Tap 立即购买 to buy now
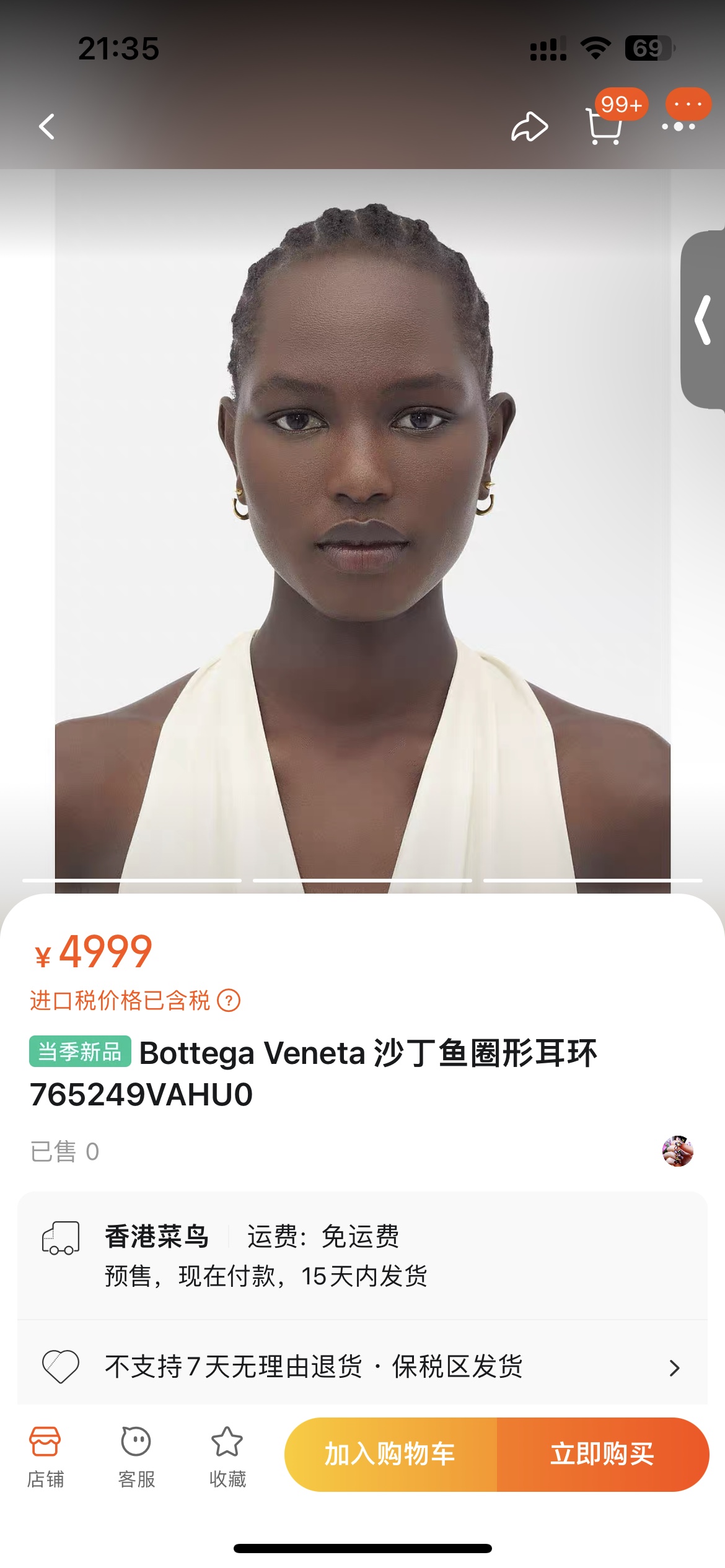Screen dimensions: 725x1568 point(603,1454)
